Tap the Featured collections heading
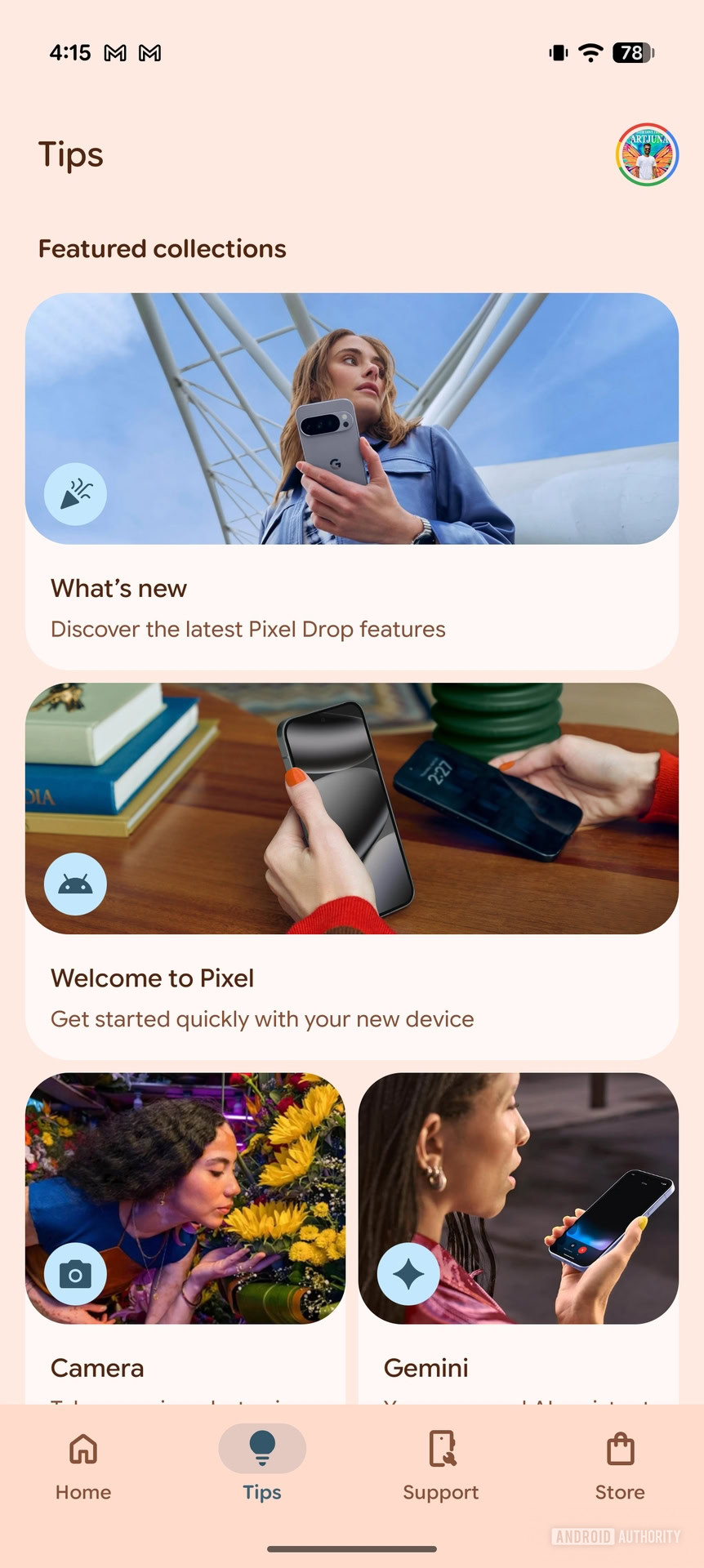The width and height of the screenshot is (704, 1568). click(163, 249)
